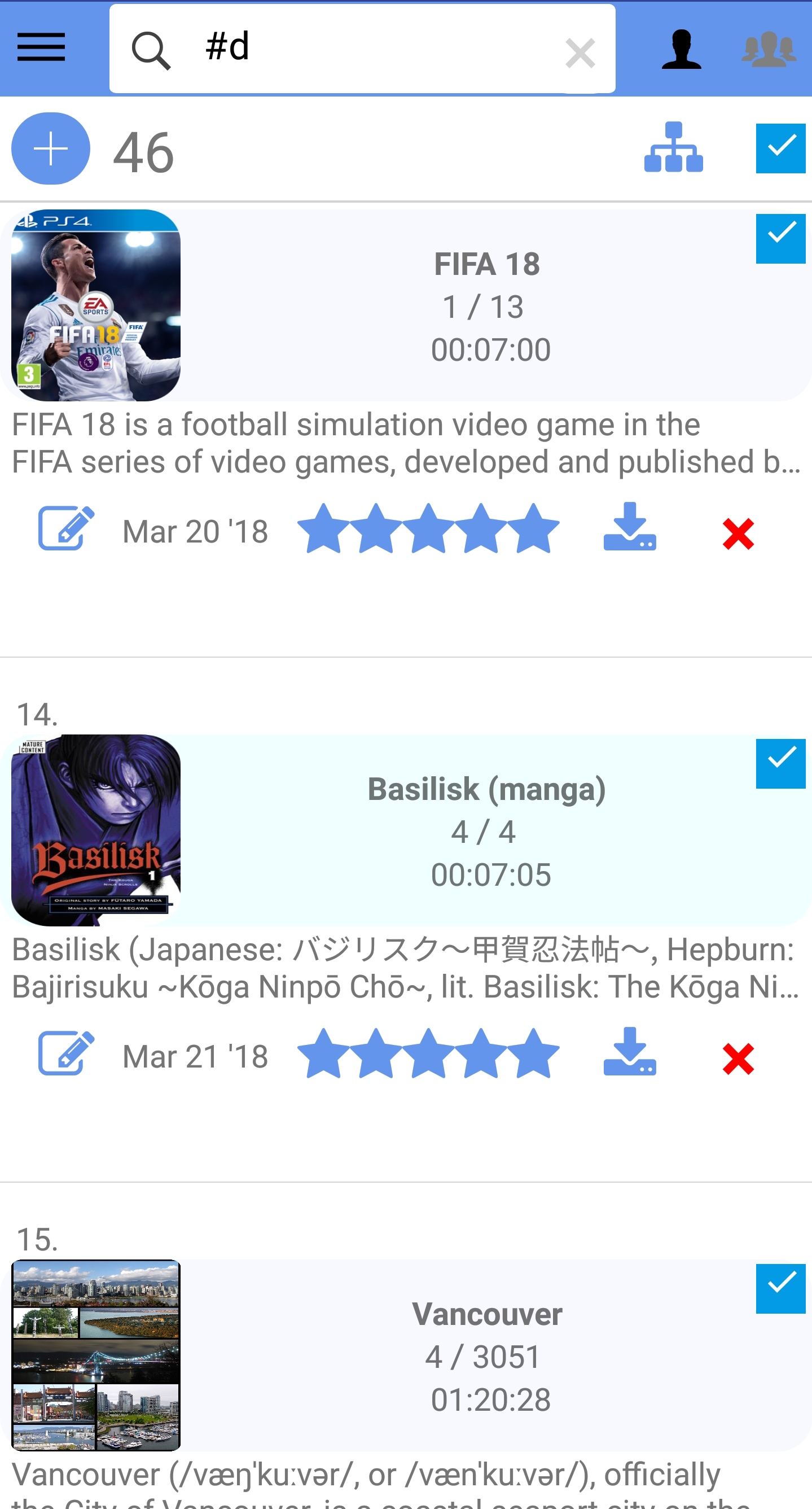
Task: Delete FIFA 18 with red cross
Action: 738,533
